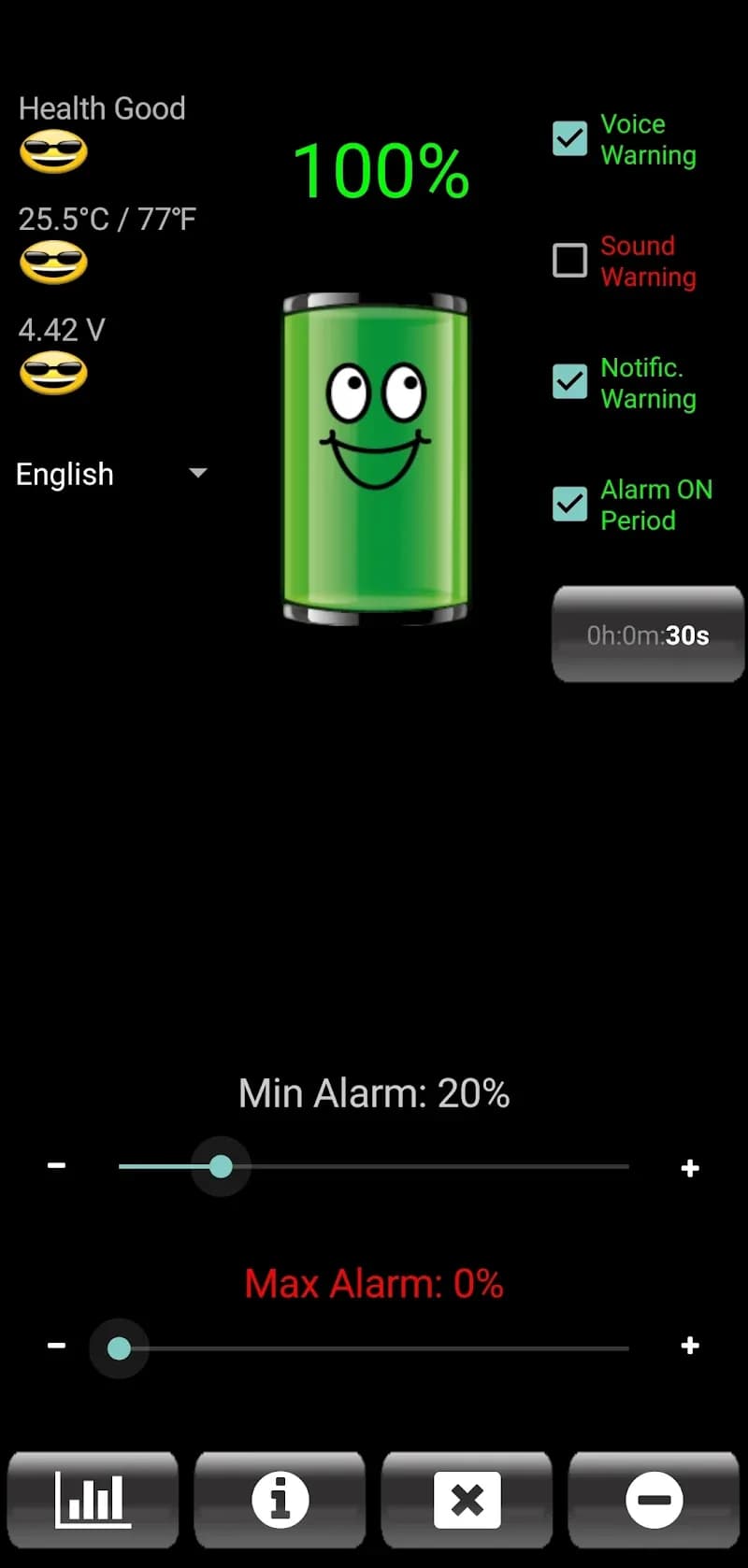748x1568 pixels.
Task: Tap the info button on the bottom bar
Action: click(x=279, y=1500)
